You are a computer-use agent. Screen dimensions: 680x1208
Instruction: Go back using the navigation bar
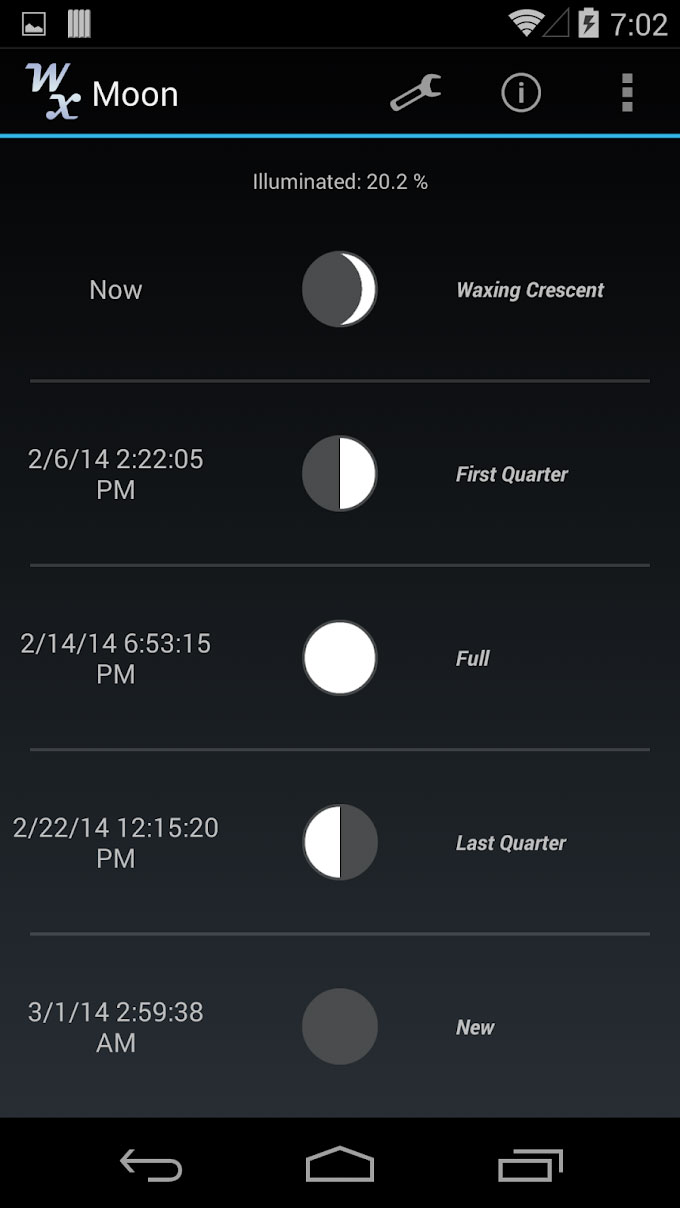[151, 1165]
